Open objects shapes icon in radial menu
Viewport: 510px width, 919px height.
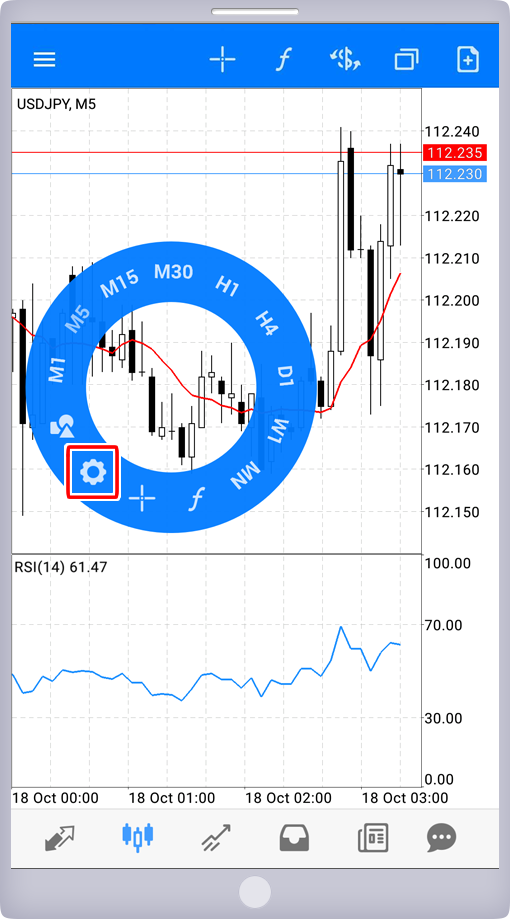(x=62, y=427)
